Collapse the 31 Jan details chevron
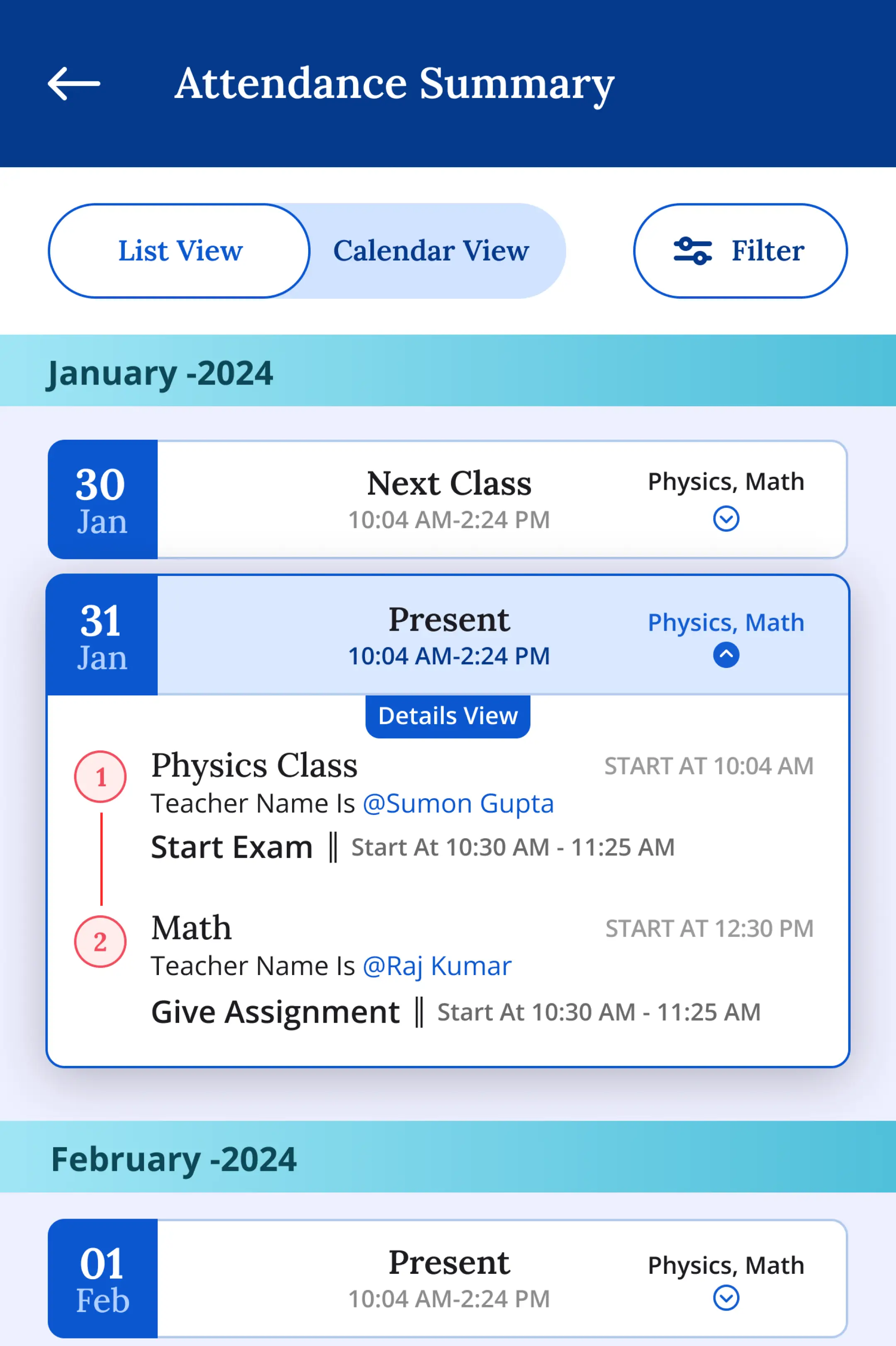 coord(726,655)
